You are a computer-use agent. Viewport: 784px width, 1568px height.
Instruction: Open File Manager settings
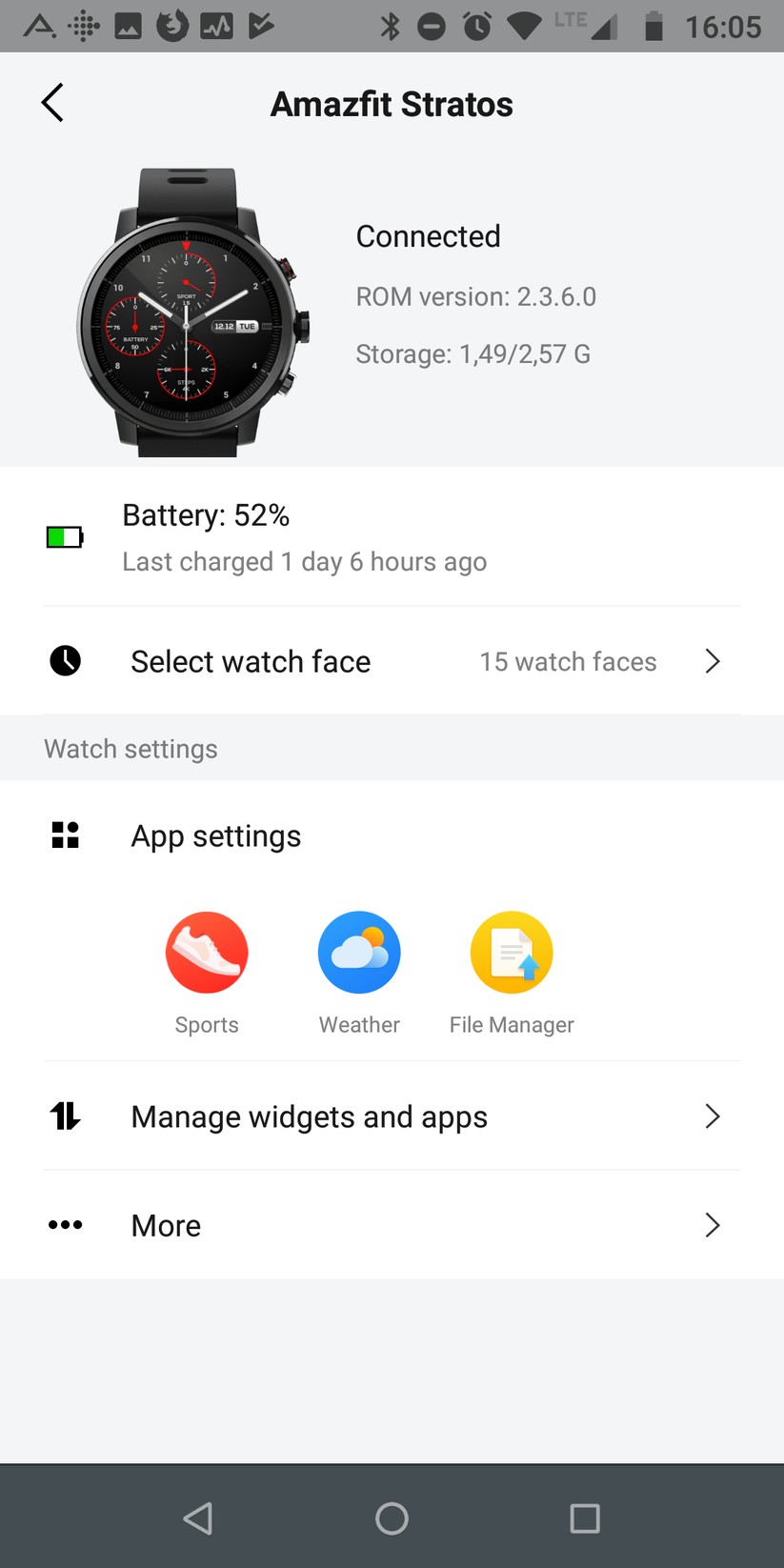tap(512, 954)
